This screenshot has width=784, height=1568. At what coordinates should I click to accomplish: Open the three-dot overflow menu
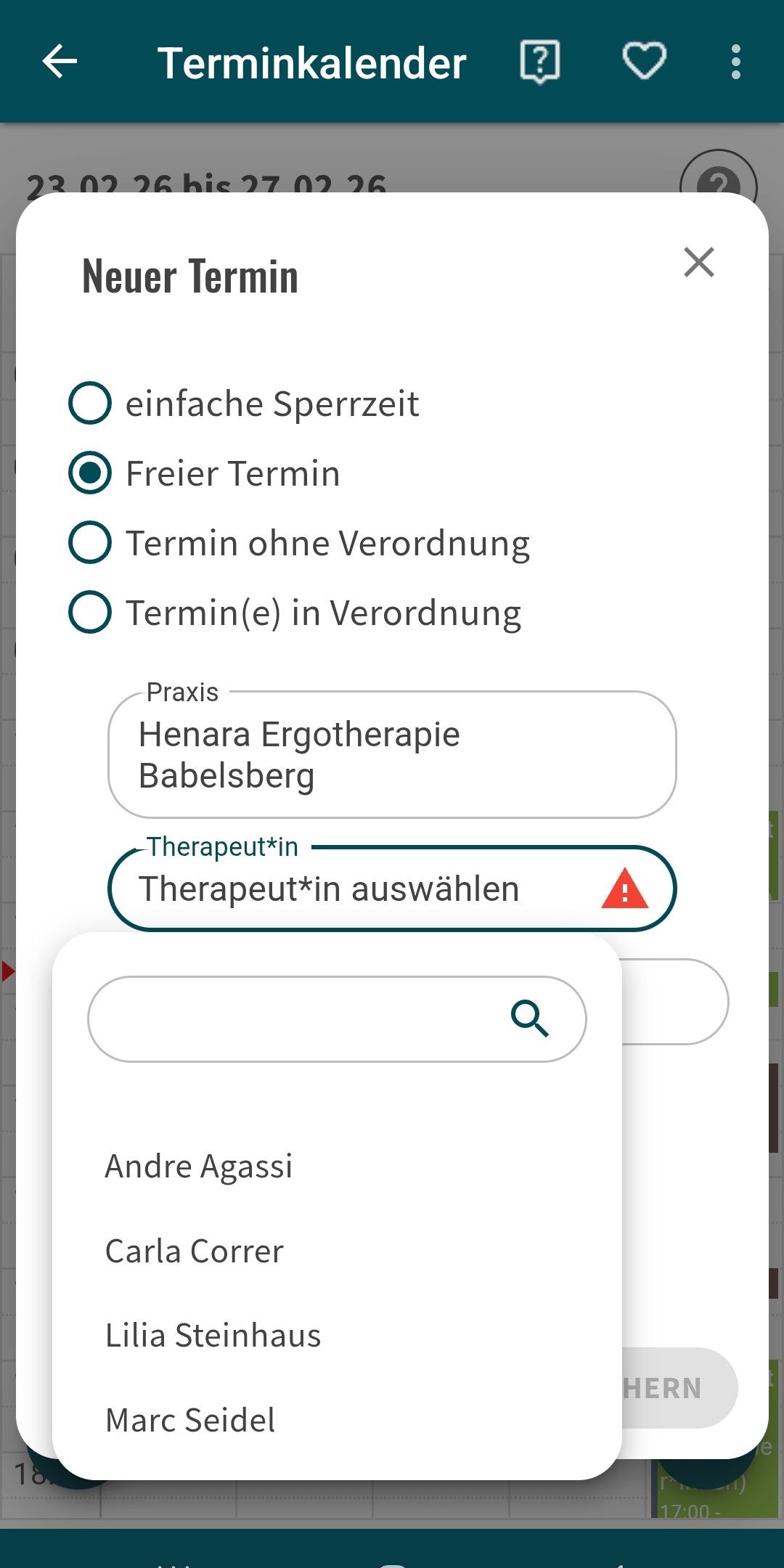pos(735,62)
